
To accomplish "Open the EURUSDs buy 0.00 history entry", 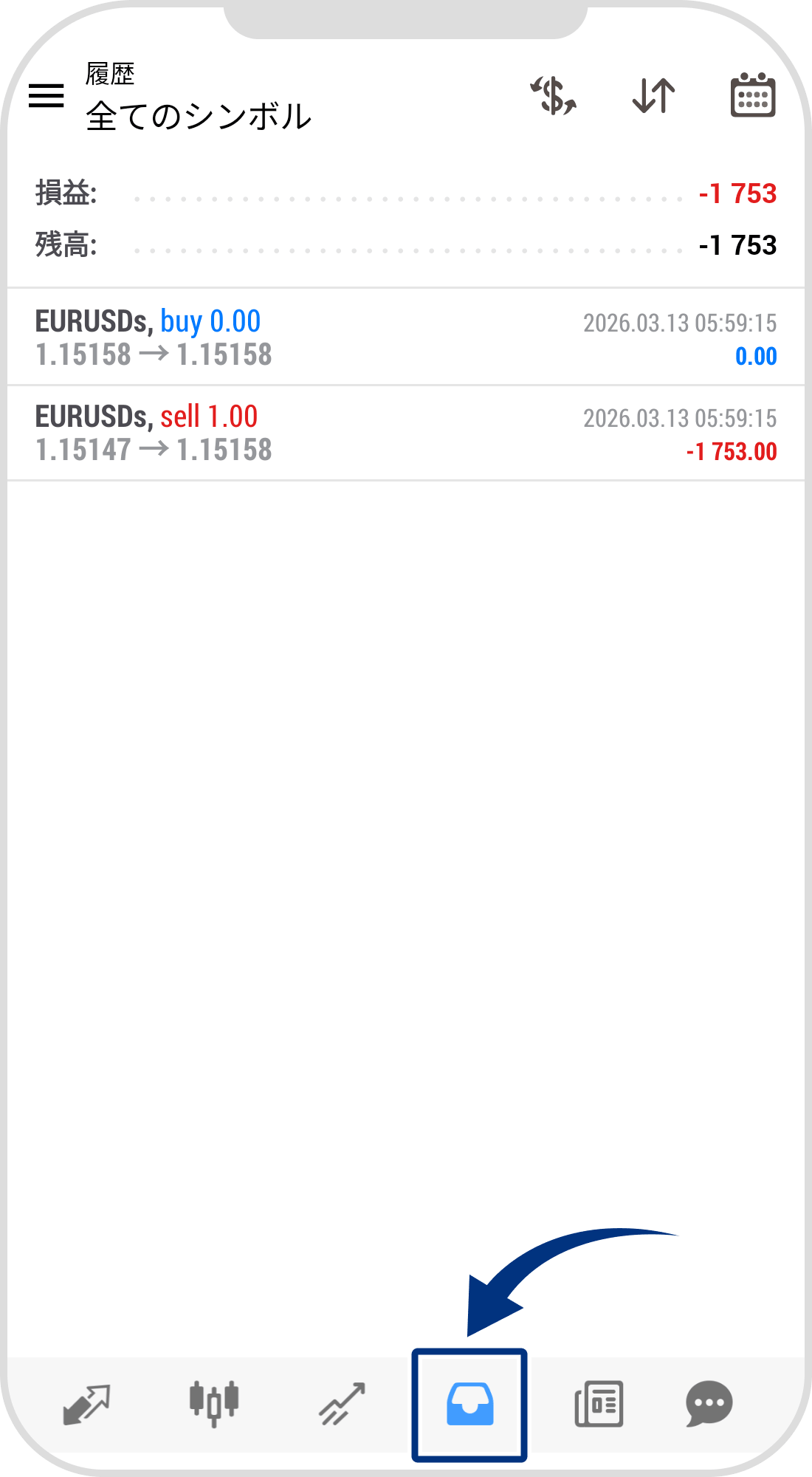I will 405,338.
